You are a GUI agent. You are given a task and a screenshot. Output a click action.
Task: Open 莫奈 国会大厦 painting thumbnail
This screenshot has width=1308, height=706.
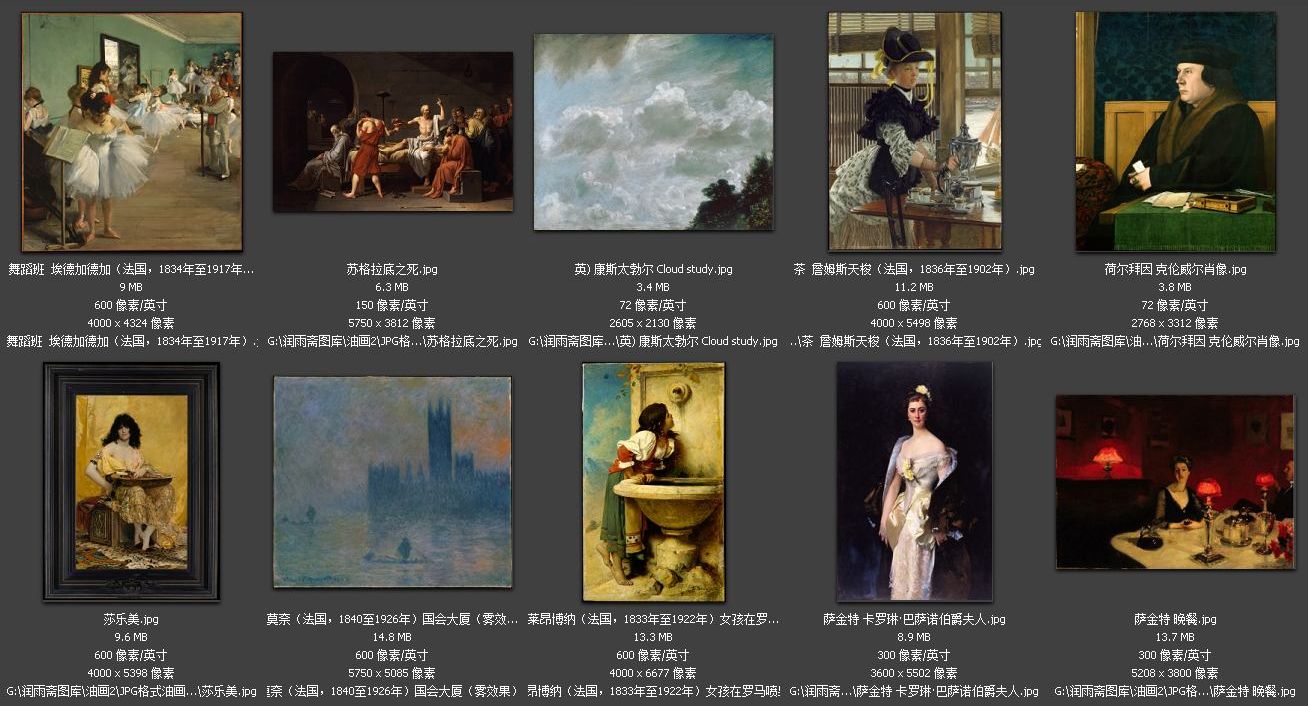392,481
